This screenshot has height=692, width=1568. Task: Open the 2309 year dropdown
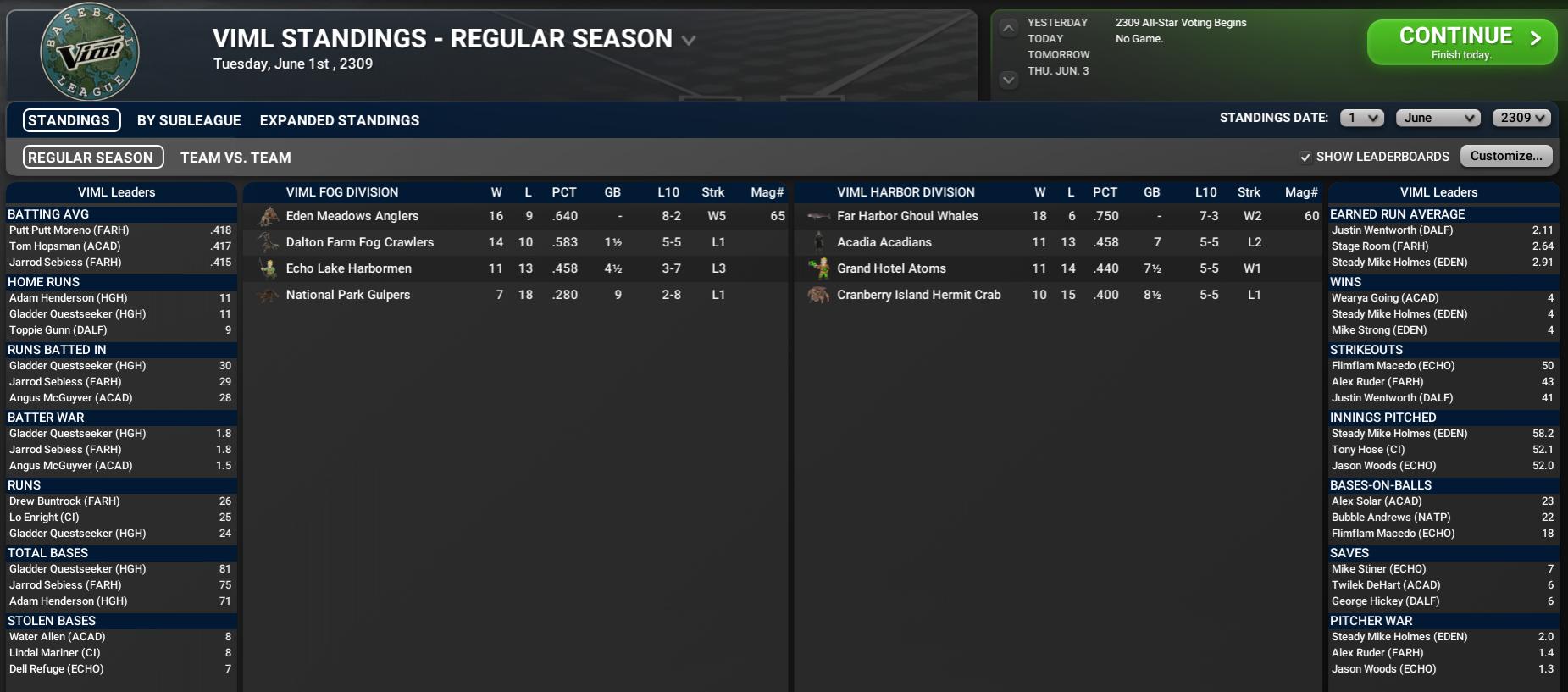1521,118
